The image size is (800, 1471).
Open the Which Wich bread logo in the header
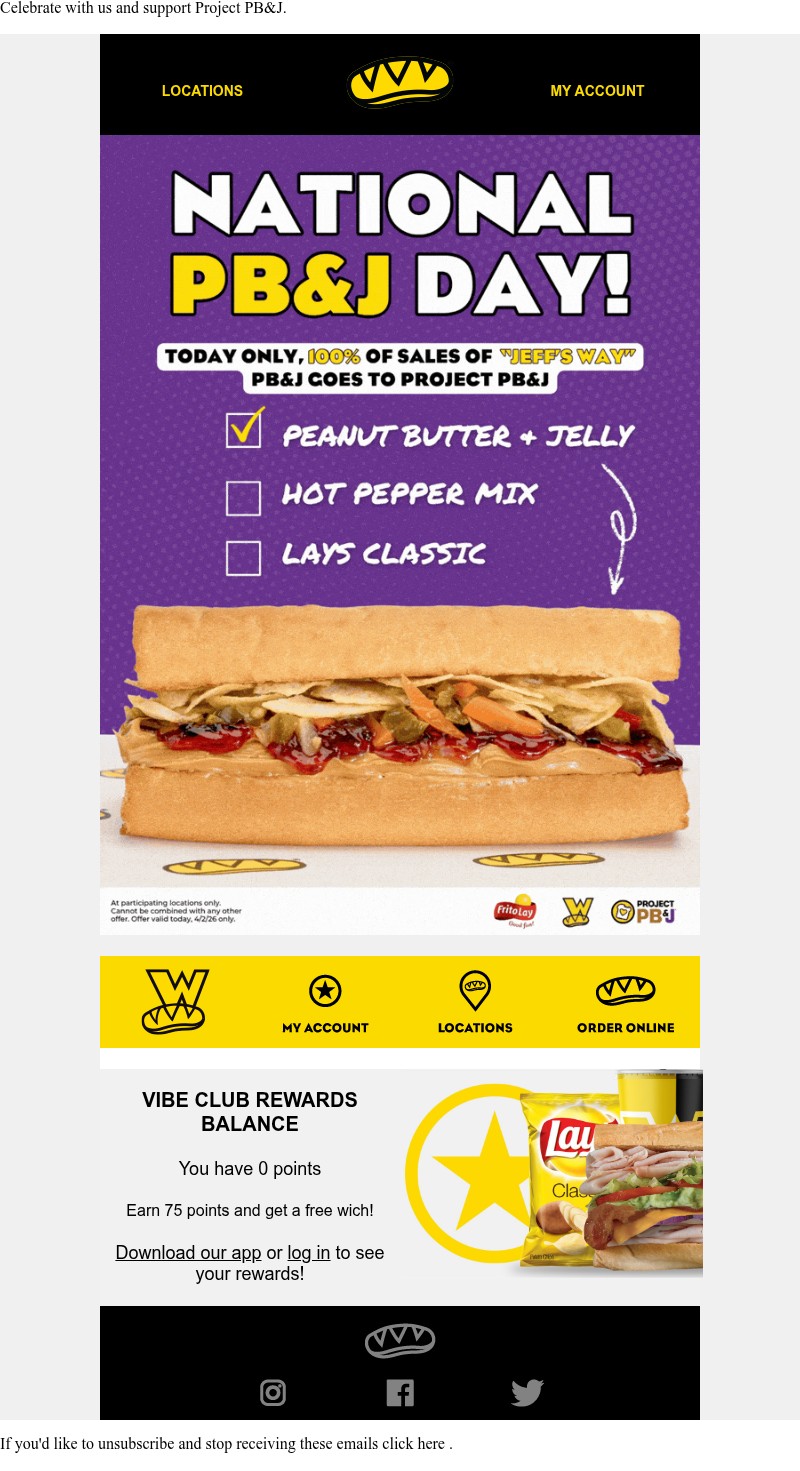point(399,83)
